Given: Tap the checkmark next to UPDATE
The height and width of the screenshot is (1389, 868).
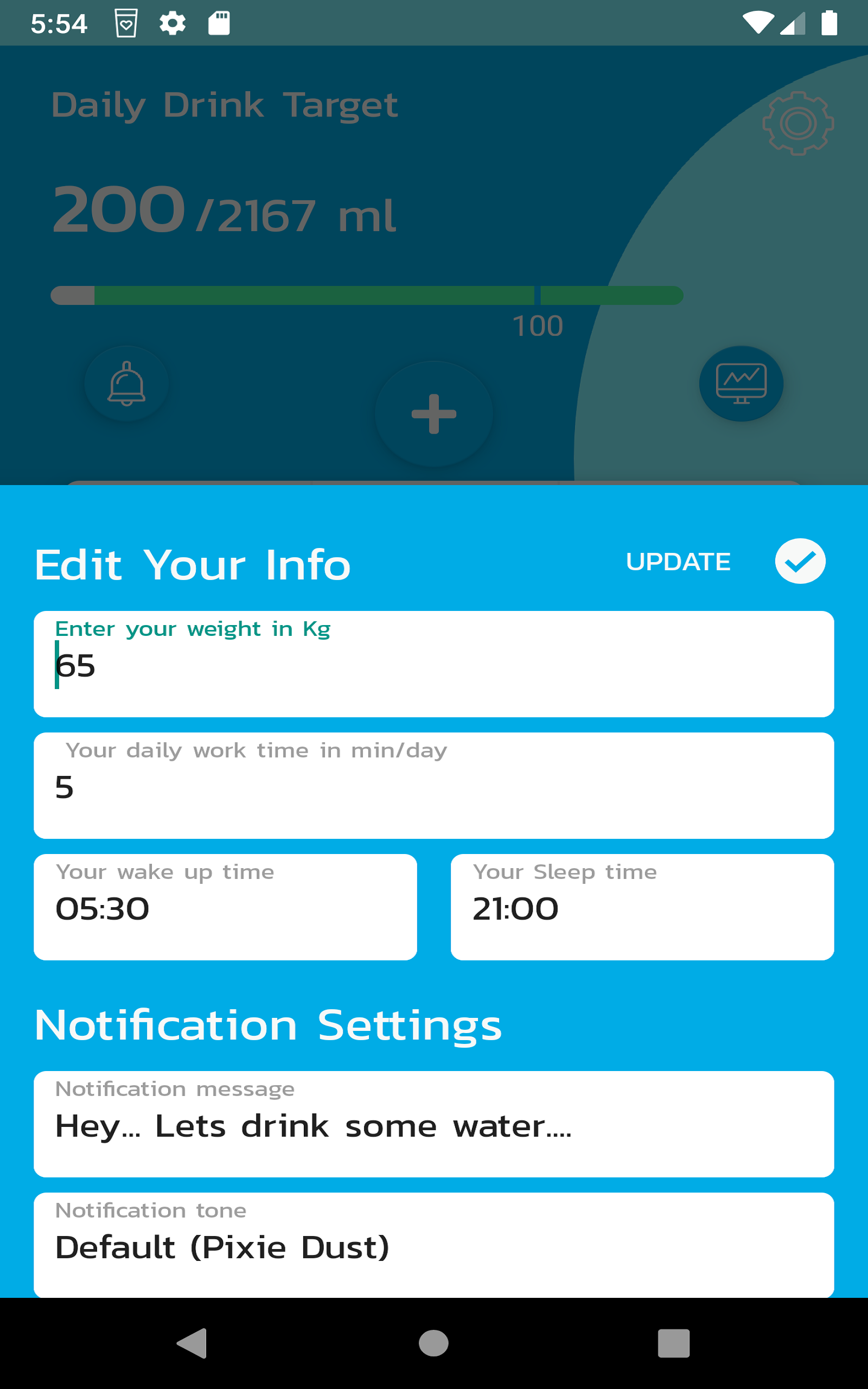Looking at the screenshot, I should coord(800,561).
